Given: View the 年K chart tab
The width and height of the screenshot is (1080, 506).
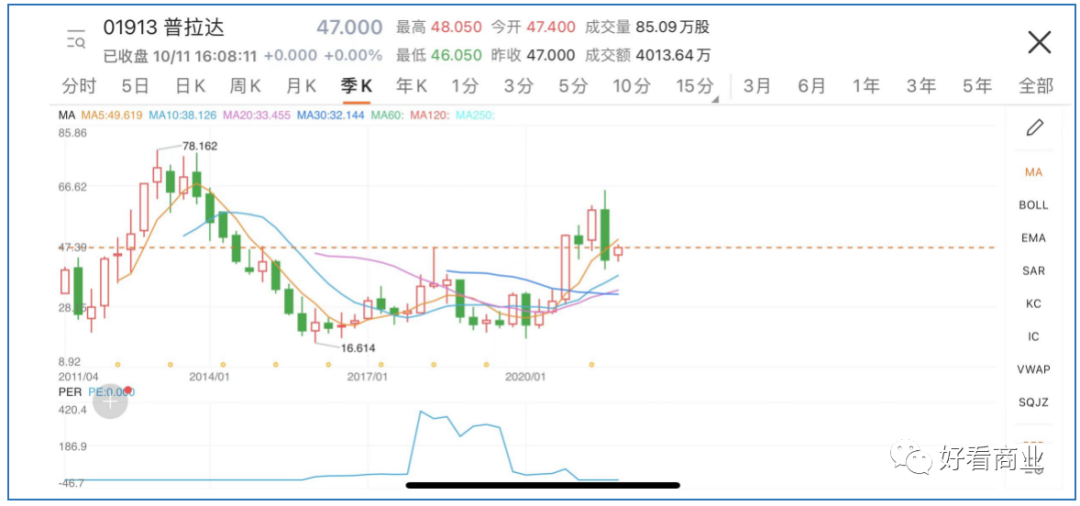Looking at the screenshot, I should [411, 86].
